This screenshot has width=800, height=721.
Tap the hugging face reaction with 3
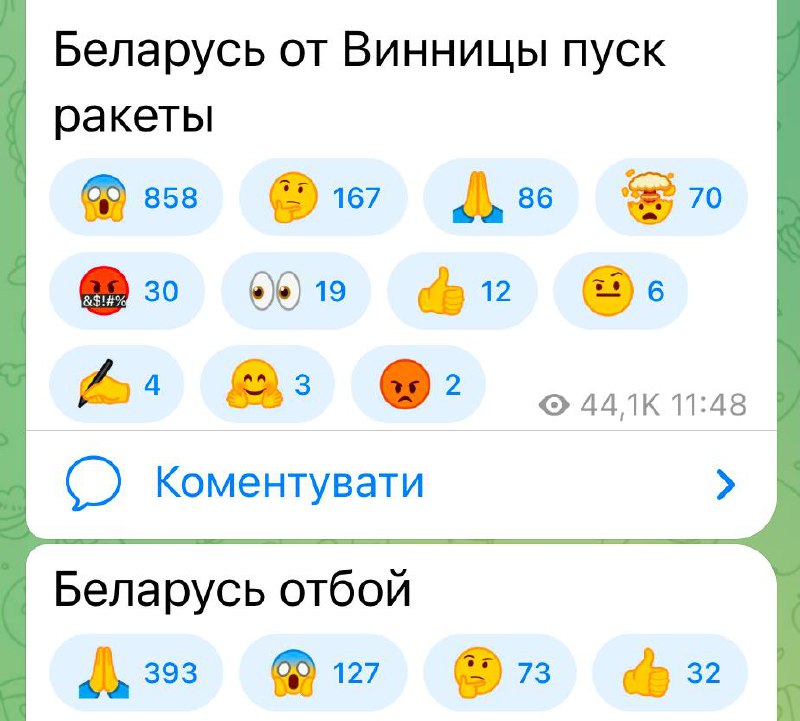pyautogui.click(x=267, y=384)
